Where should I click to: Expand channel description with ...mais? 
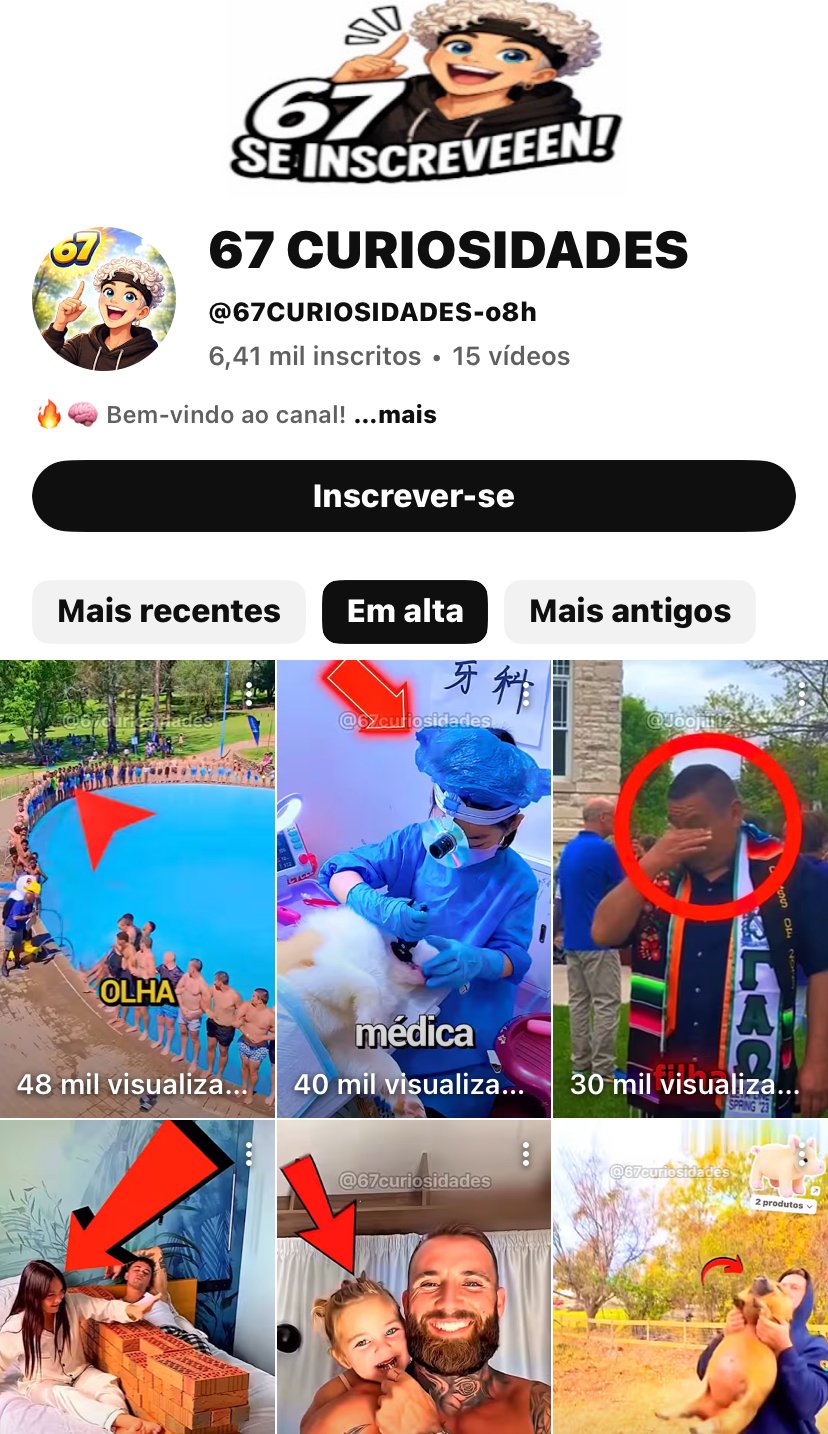[395, 415]
